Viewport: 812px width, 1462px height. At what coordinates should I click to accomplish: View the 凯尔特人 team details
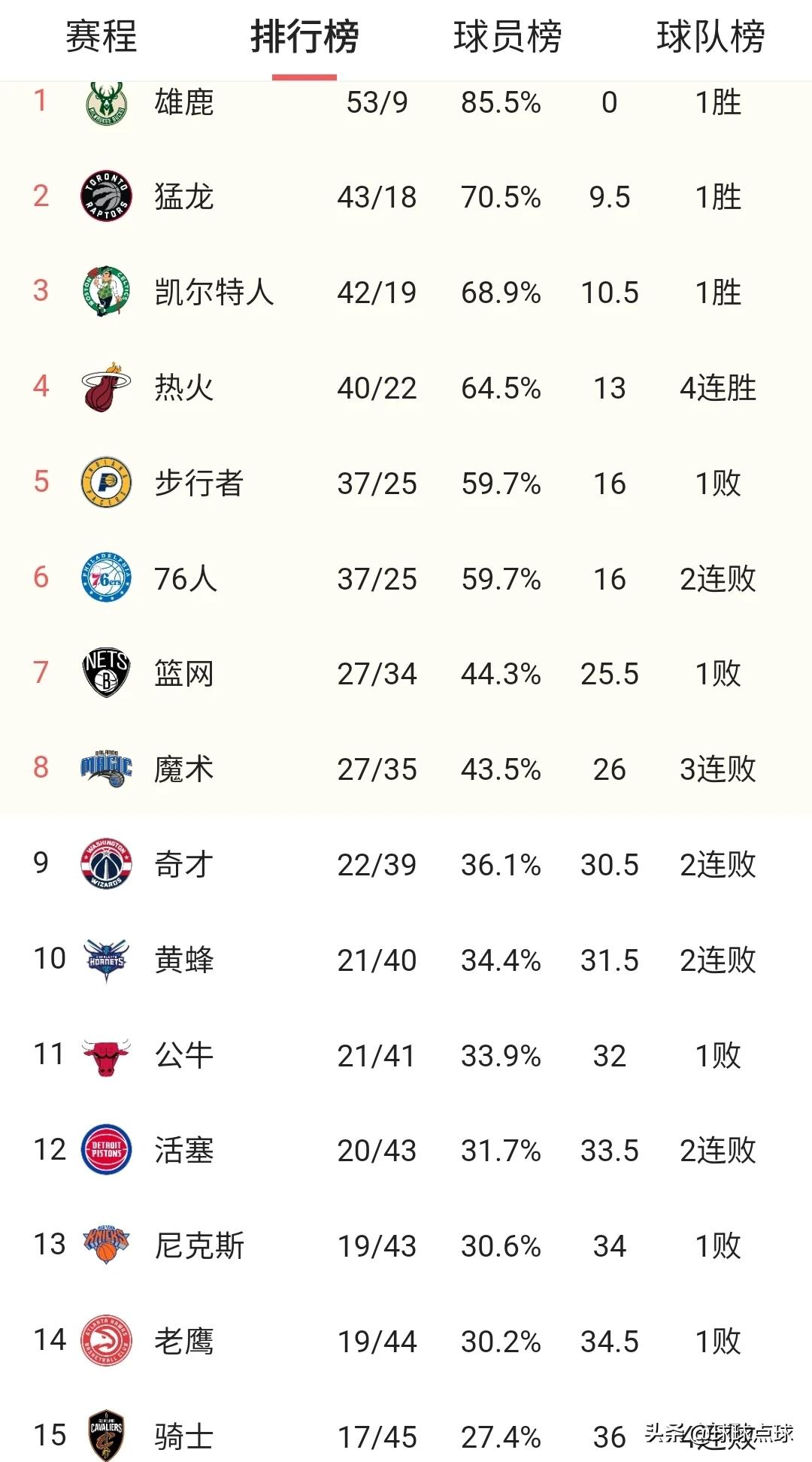click(406, 293)
